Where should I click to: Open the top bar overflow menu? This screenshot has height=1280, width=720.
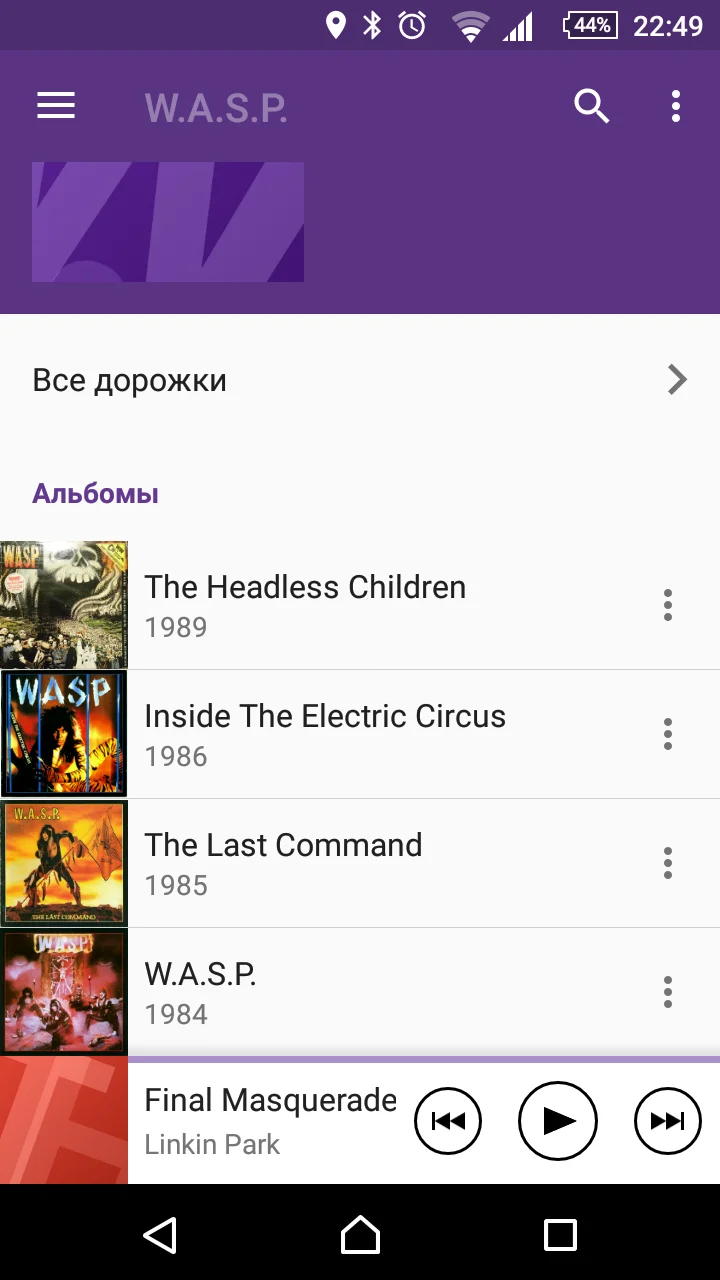676,106
